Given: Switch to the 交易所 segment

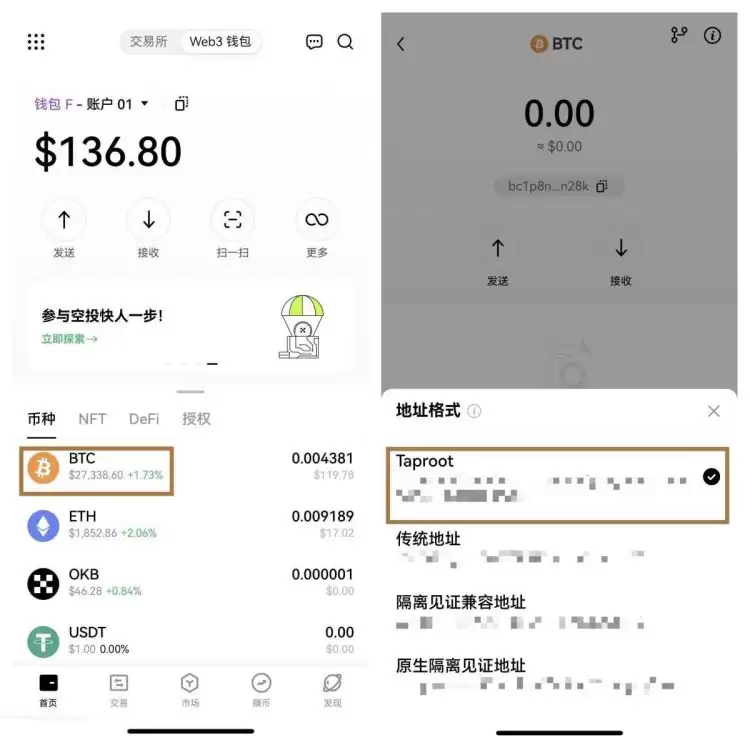Looking at the screenshot, I should click(149, 42).
